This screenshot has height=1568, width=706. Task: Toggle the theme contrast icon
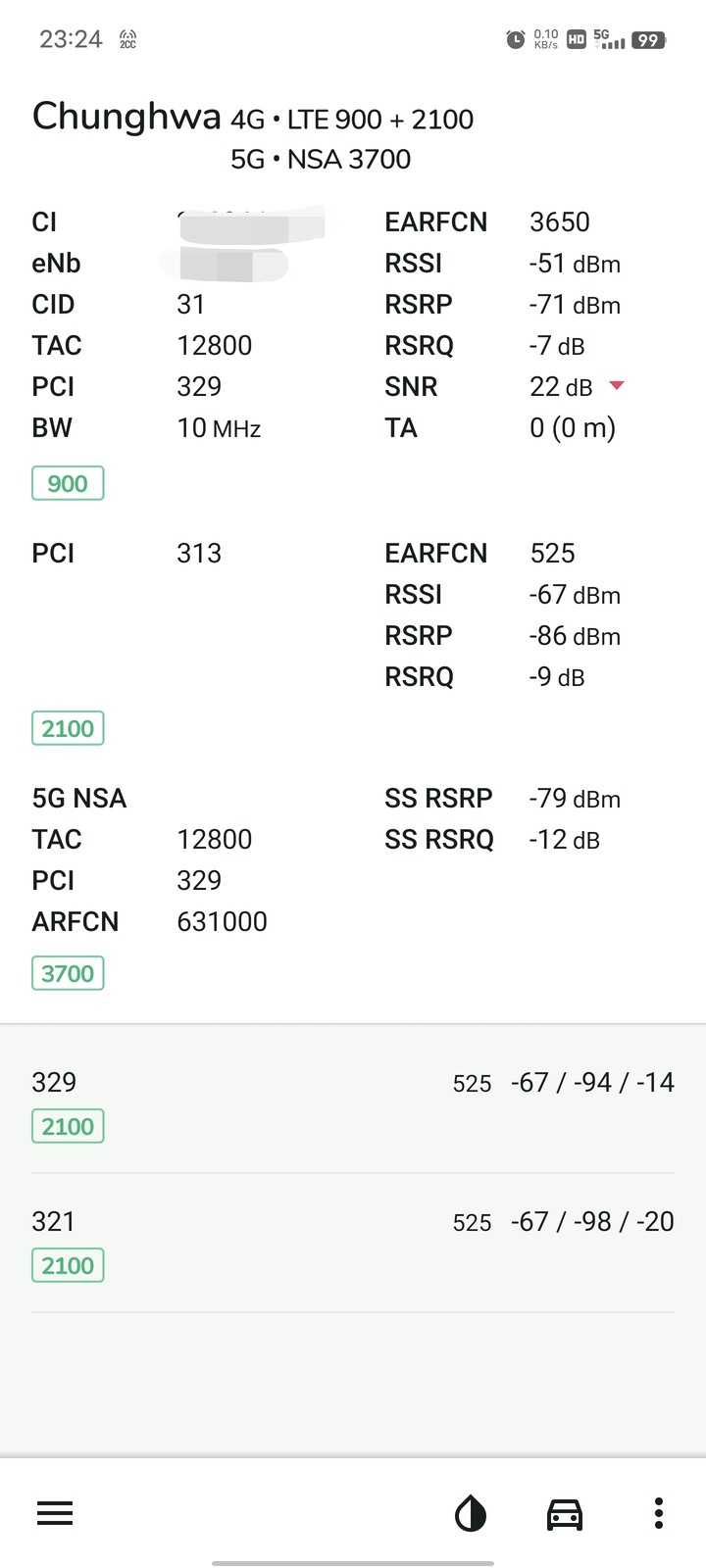click(x=471, y=1514)
